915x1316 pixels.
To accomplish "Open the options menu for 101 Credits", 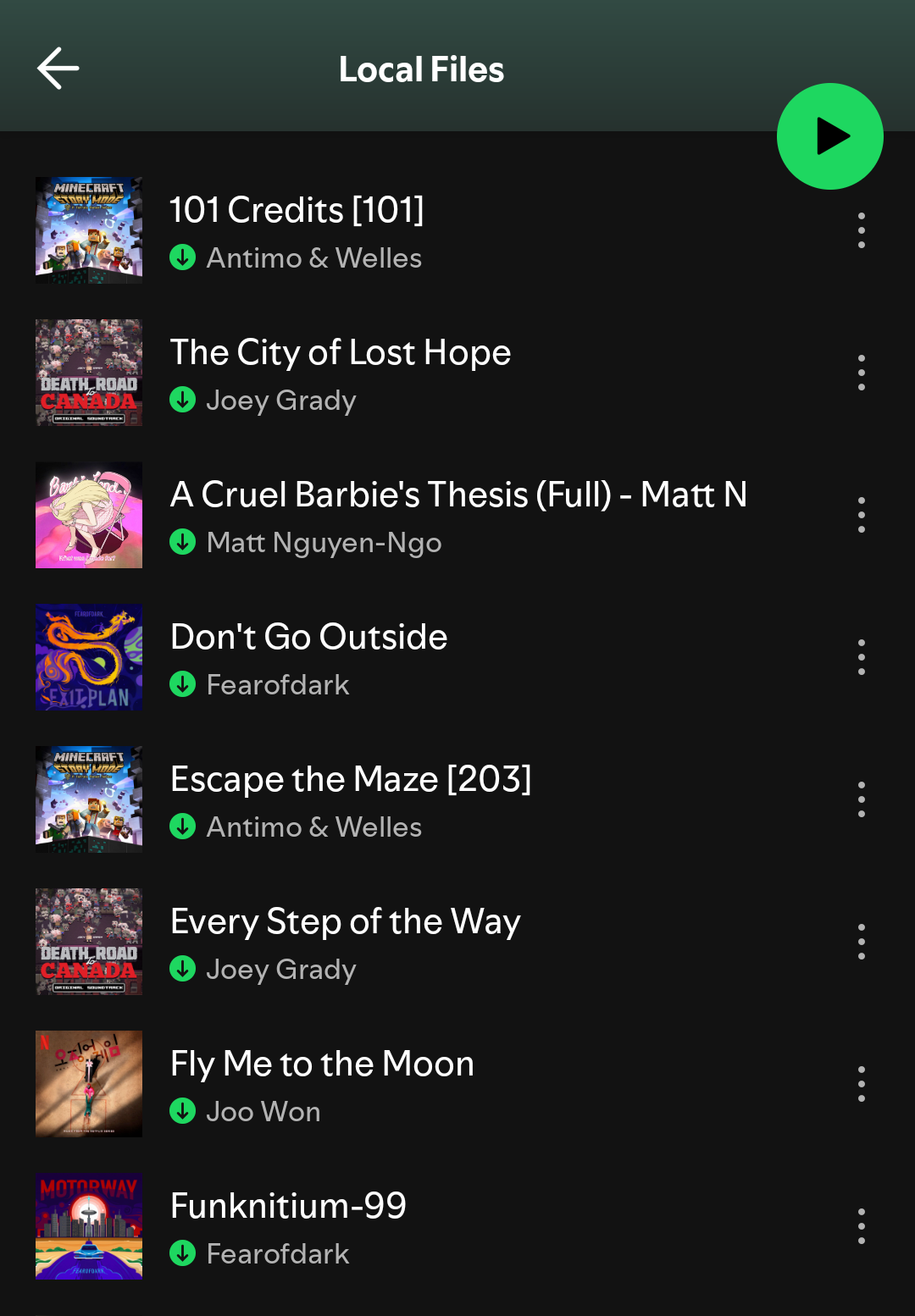I will pyautogui.click(x=861, y=229).
